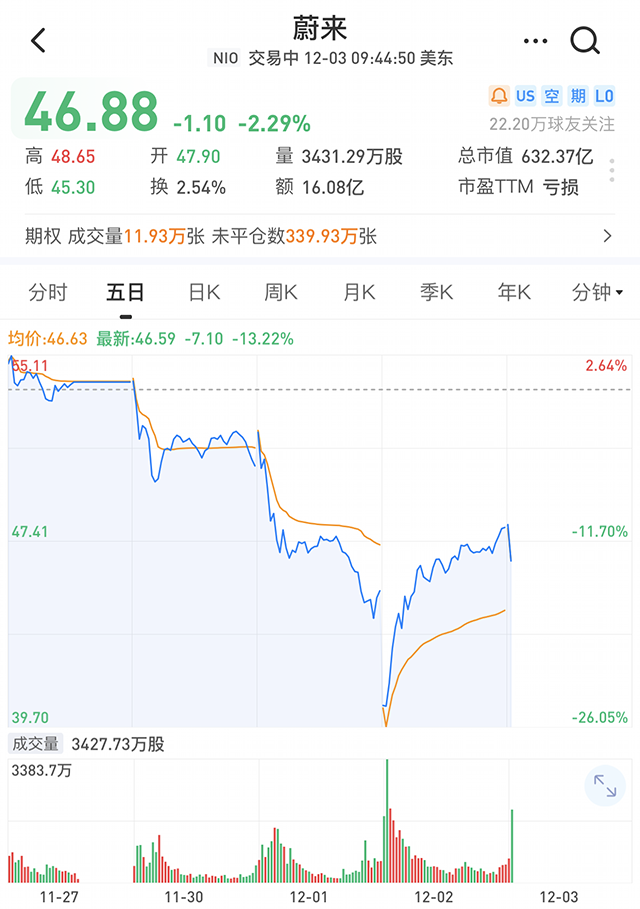Viewport: 640px width, 909px height.
Task: Open the 成交量 indicator selector
Action: click(36, 744)
